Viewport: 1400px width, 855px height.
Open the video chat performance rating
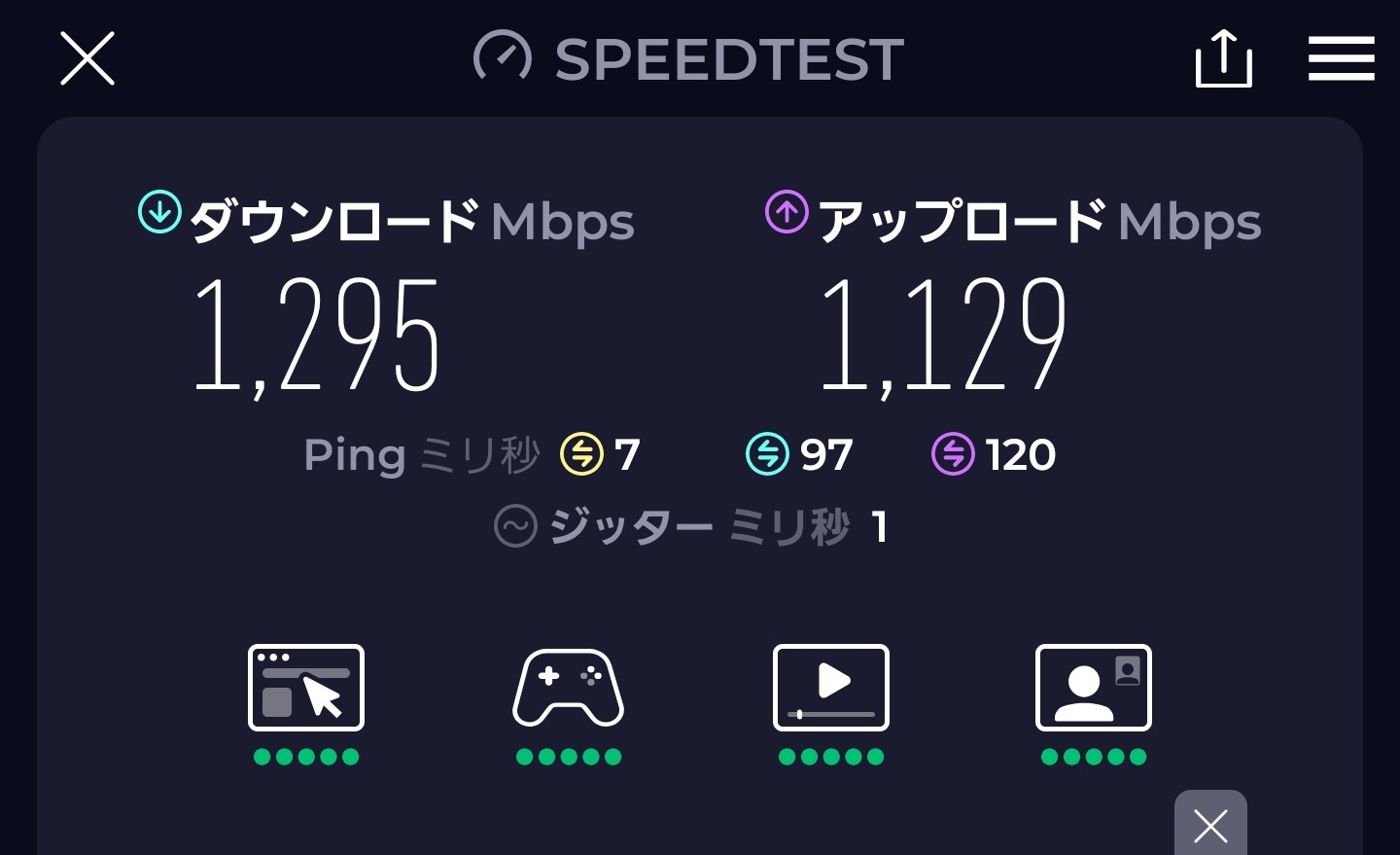click(1094, 689)
